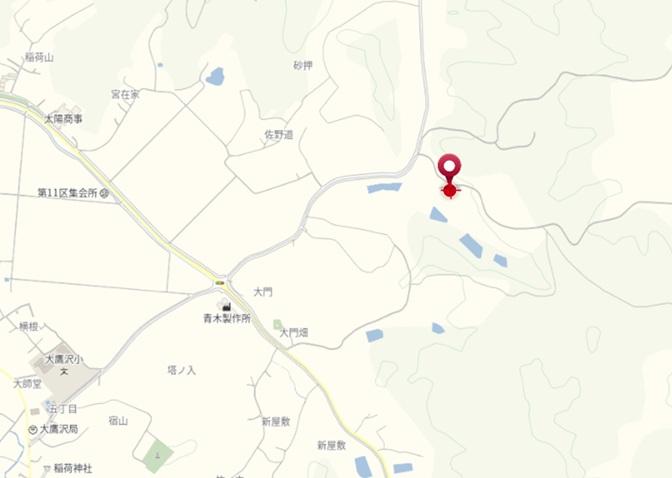Screen dimensions: 672x478
Task: Open the 大鷹沢小 school map marker
Action: point(64,372)
